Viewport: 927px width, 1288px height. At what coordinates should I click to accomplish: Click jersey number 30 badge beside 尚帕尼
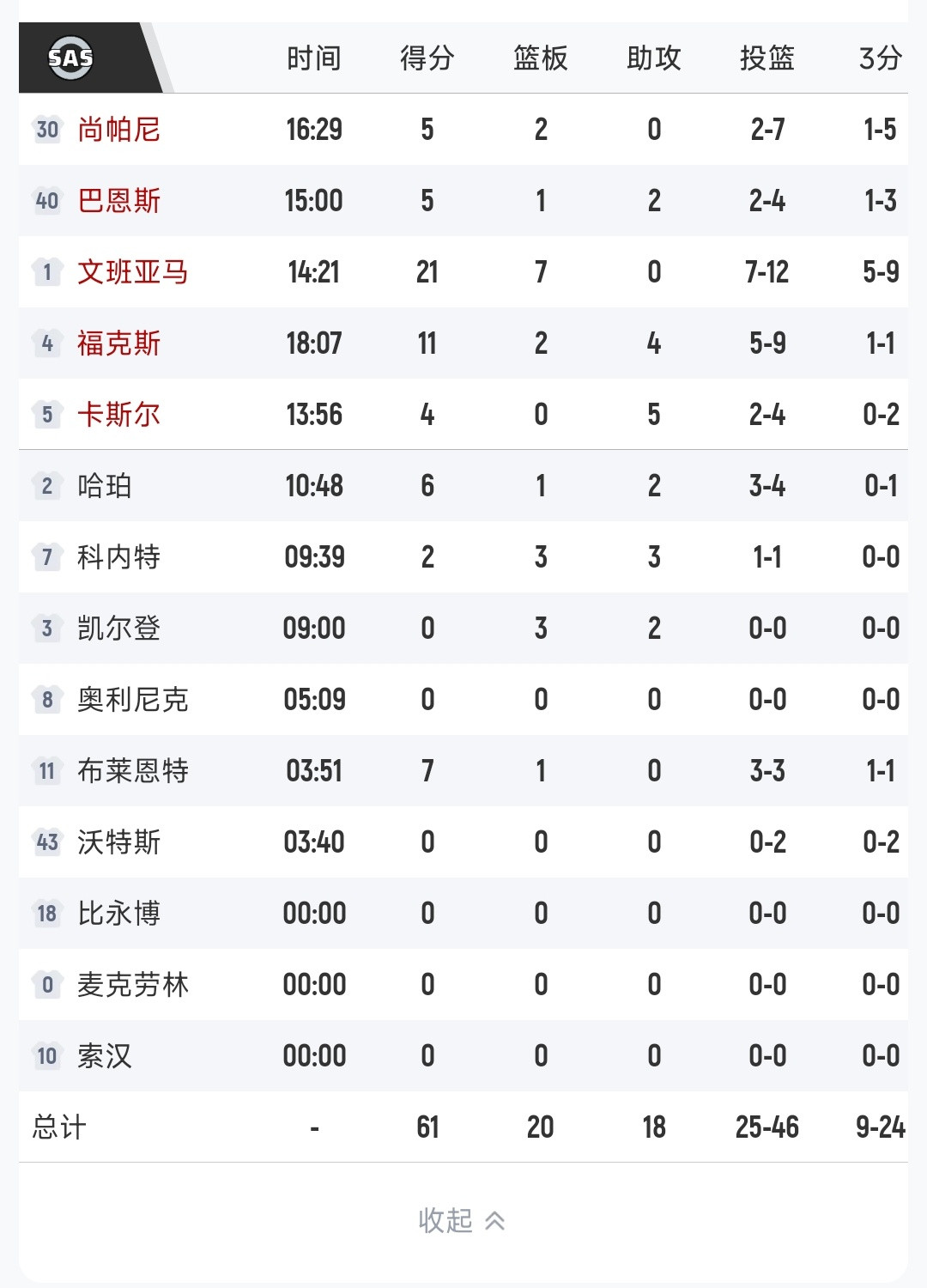[x=47, y=129]
